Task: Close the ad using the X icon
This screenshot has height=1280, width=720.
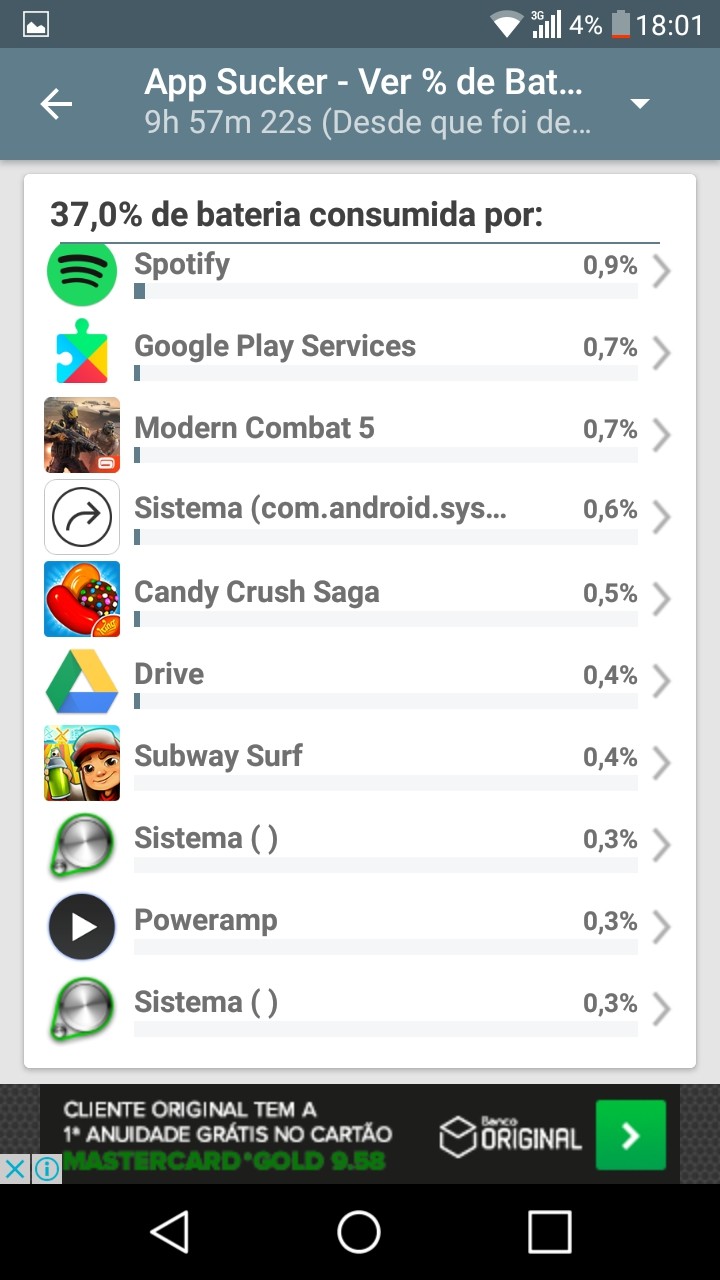Action: click(15, 1168)
